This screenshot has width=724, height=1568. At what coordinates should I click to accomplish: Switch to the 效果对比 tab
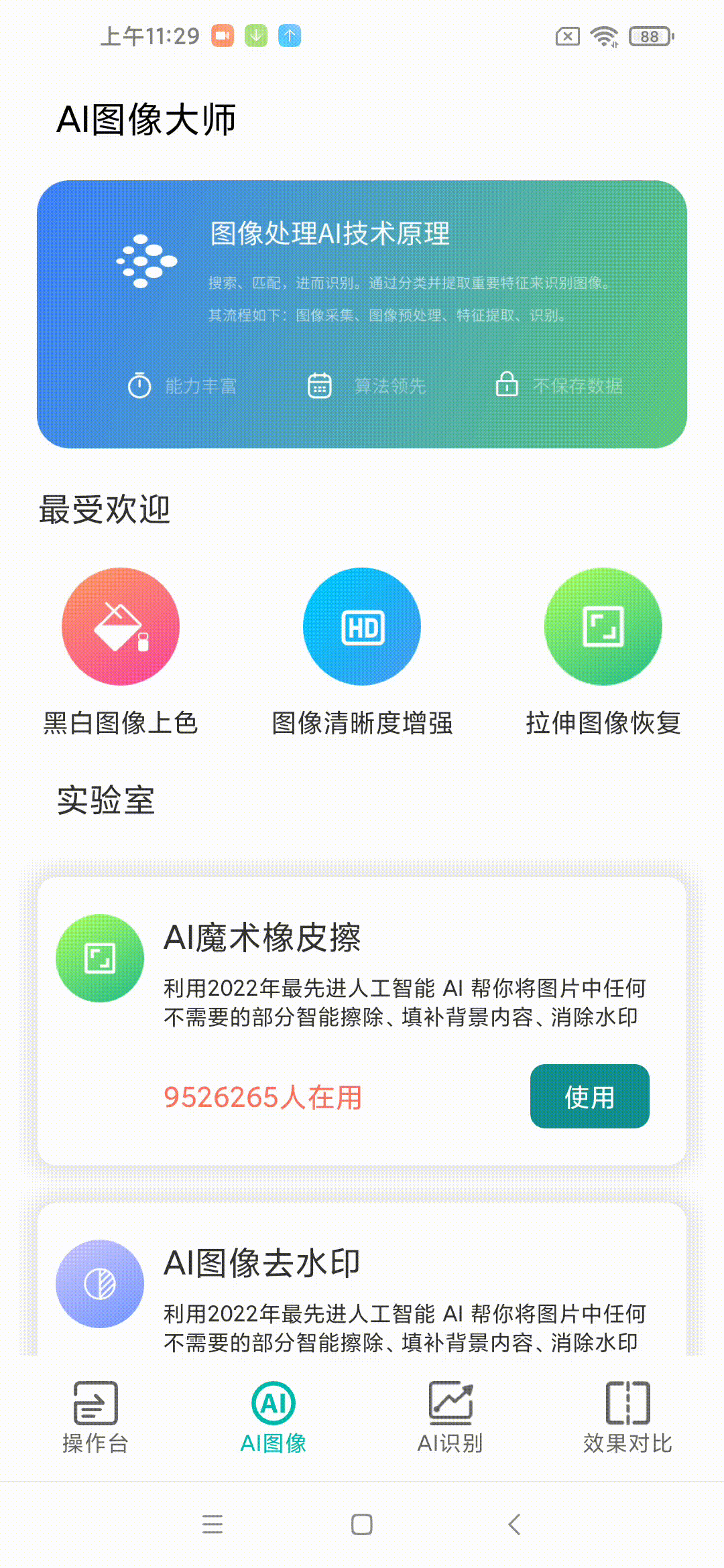[627, 1417]
